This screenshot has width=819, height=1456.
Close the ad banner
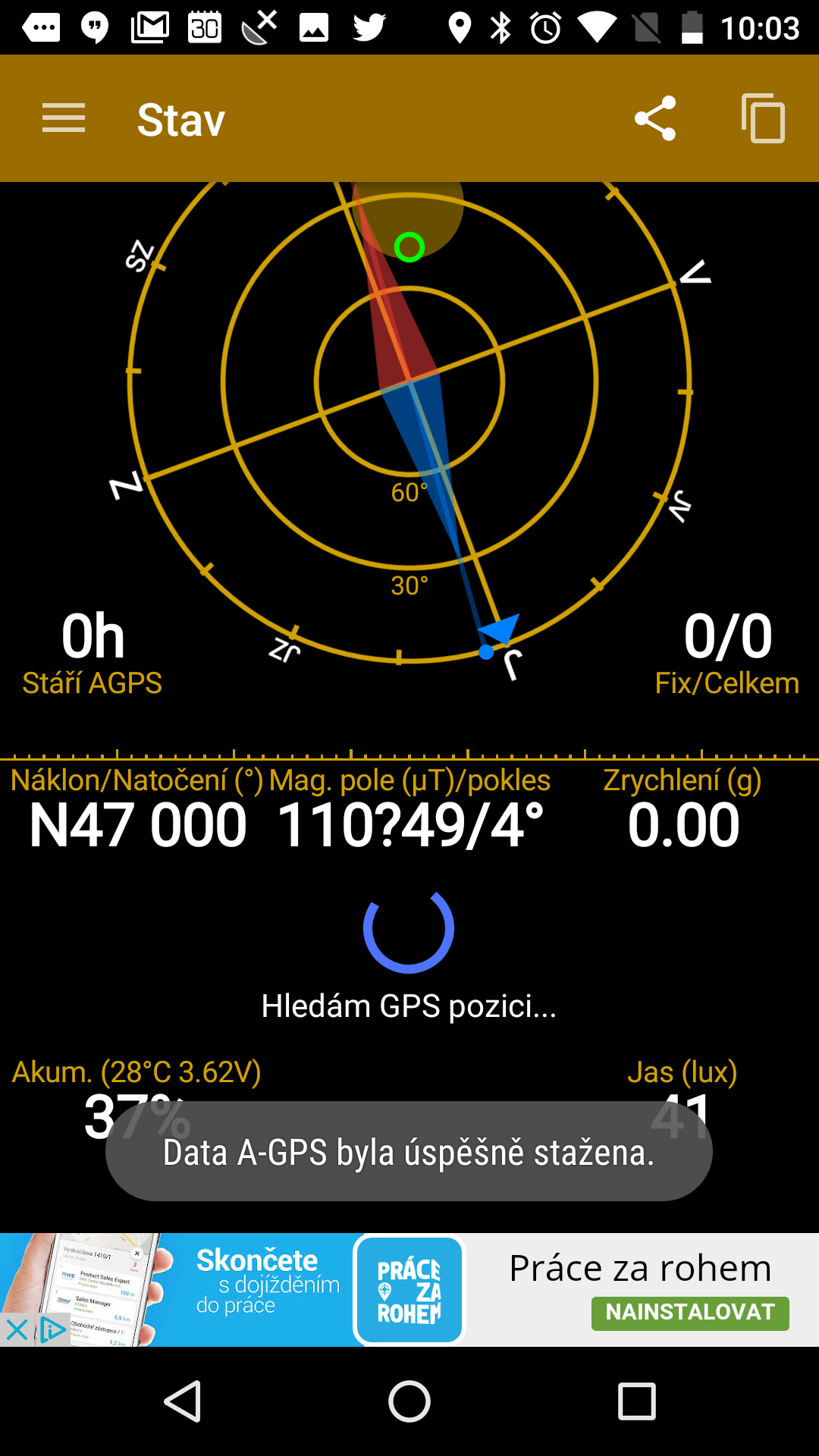click(x=17, y=1329)
